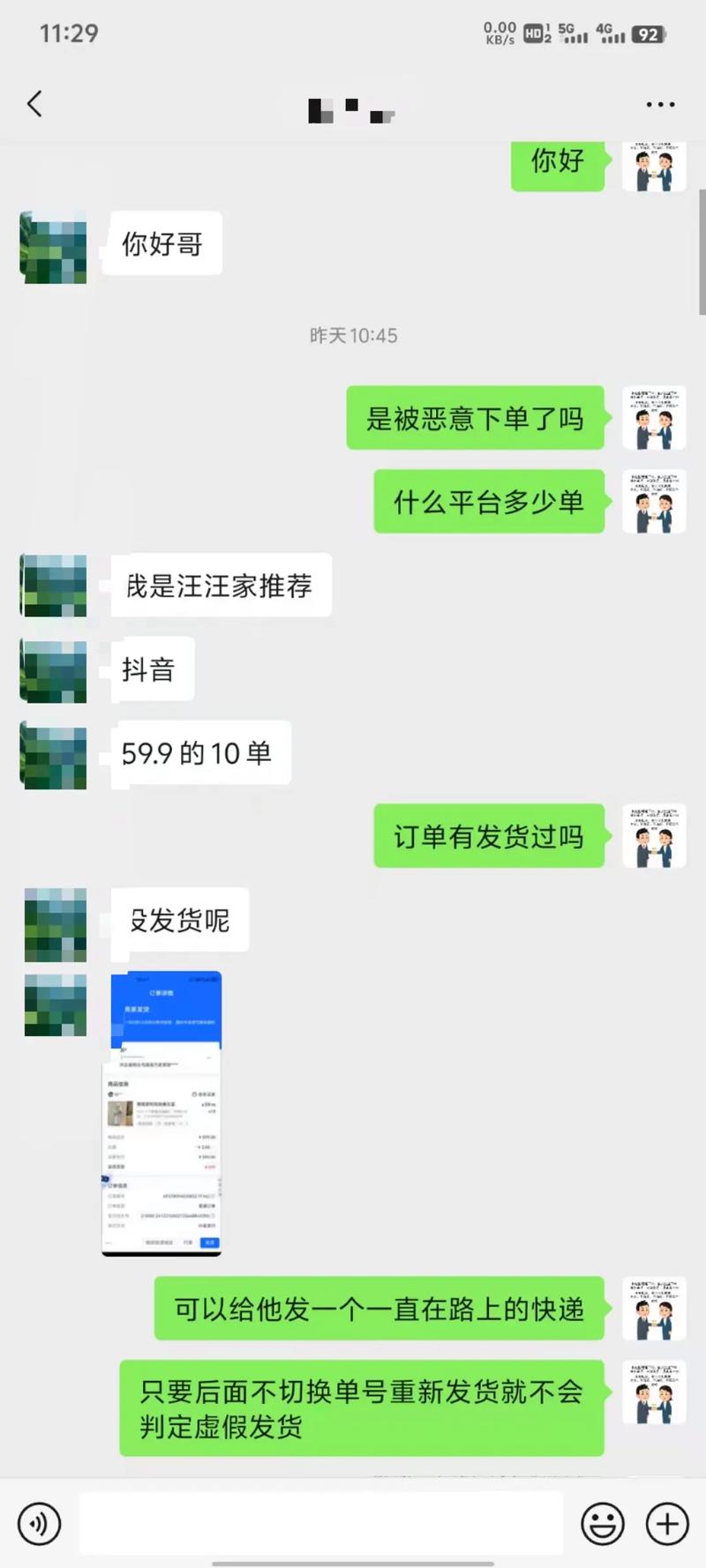Image resolution: width=706 pixels, height=1568 pixels.
Task: Open the chat options three-dot menu
Action: 659,103
